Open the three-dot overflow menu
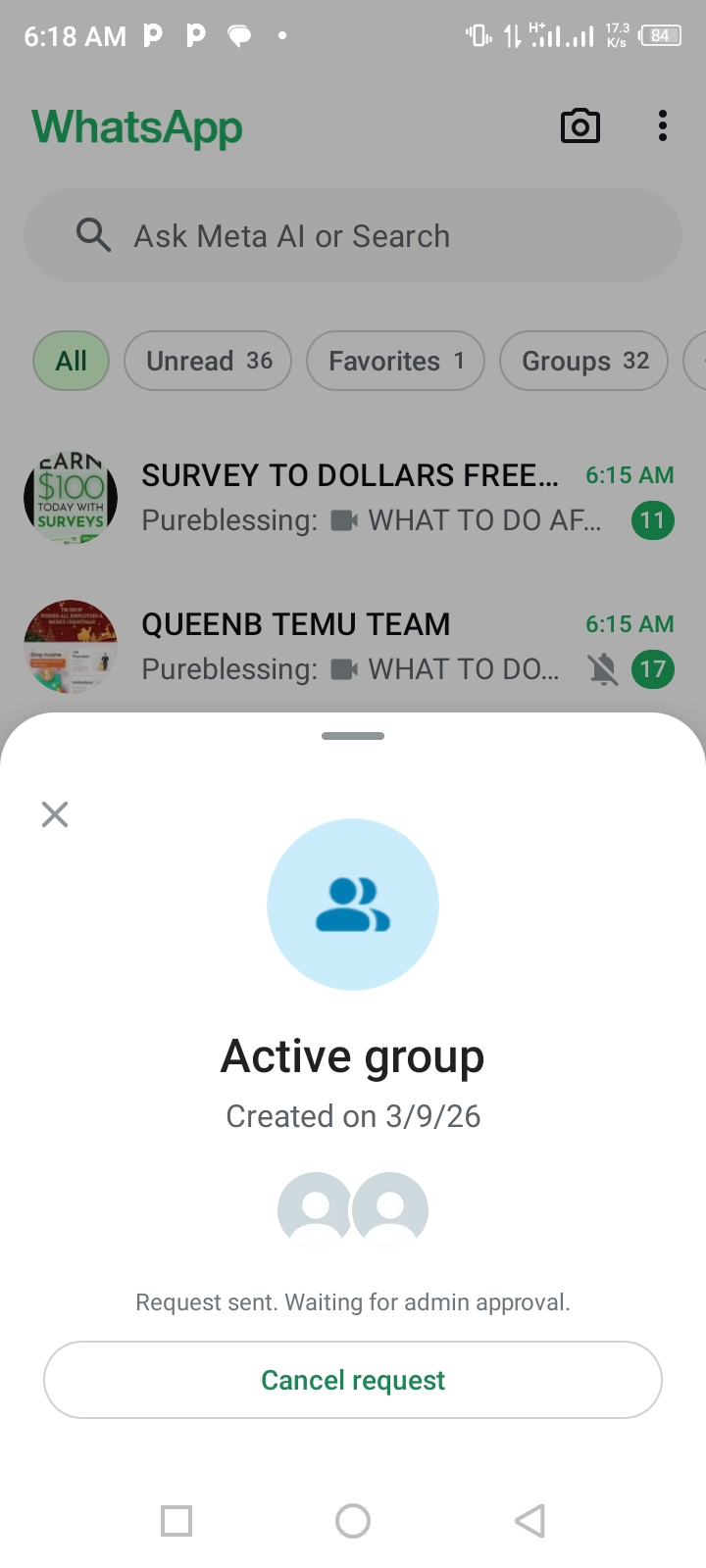 point(663,126)
